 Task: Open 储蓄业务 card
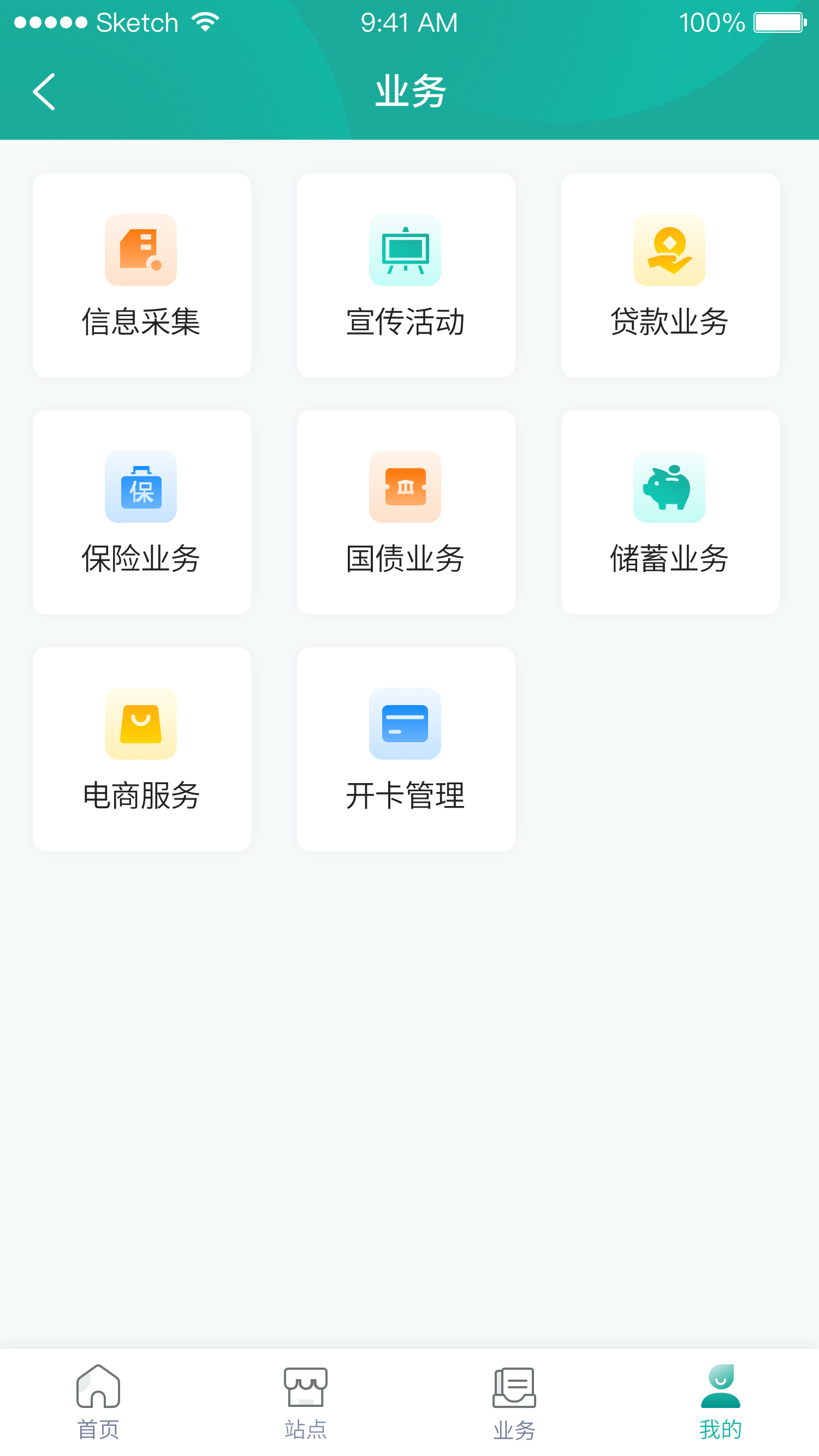(670, 512)
